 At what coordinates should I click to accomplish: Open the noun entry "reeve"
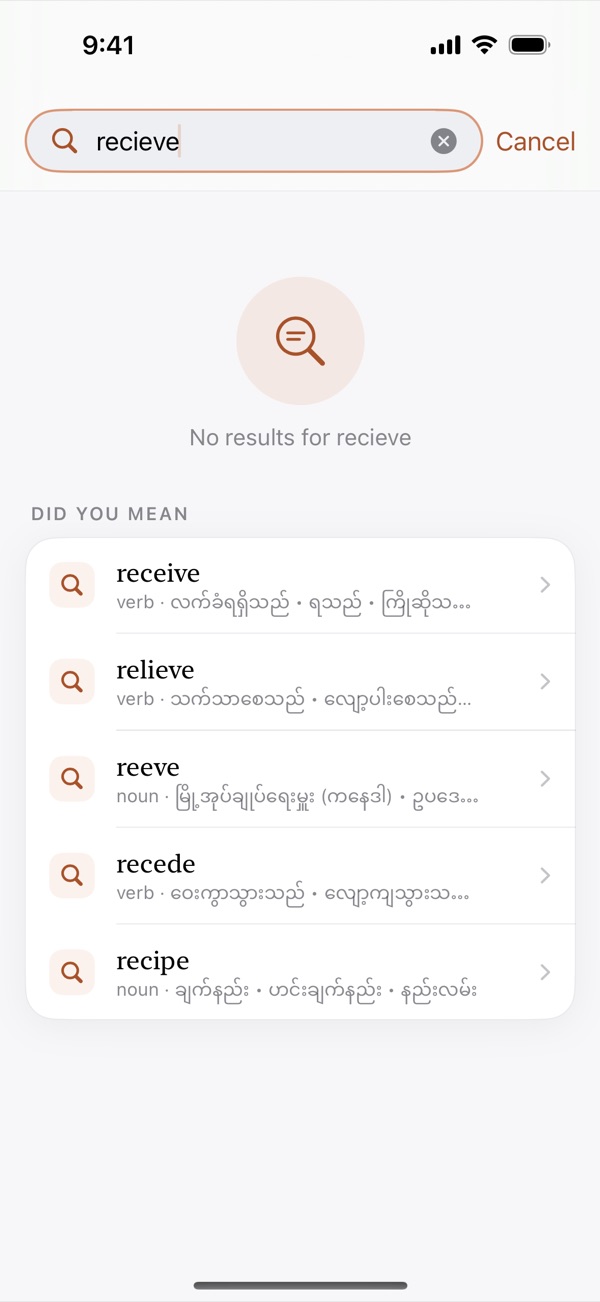tap(300, 779)
